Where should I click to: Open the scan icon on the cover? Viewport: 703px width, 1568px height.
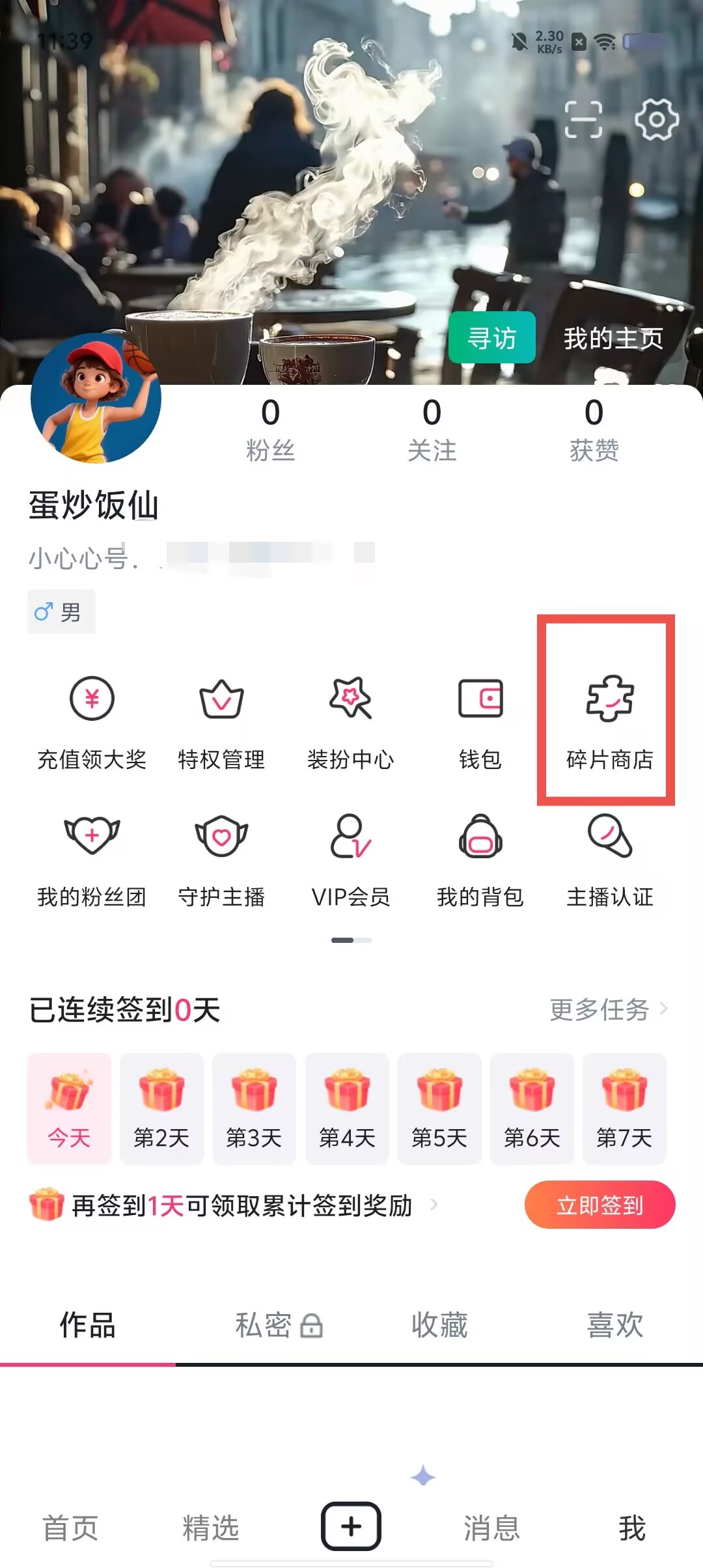coord(583,120)
